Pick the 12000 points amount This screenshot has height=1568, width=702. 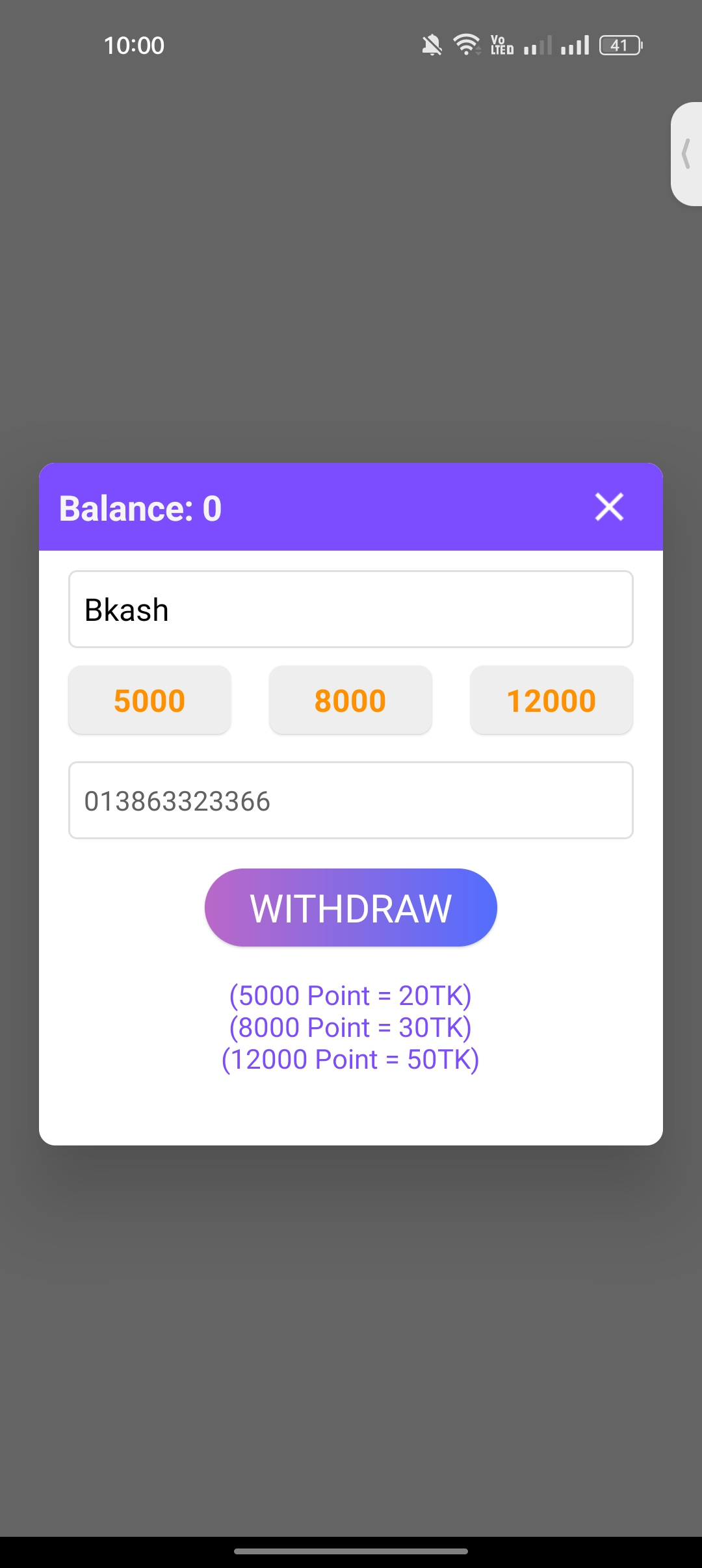tap(551, 700)
